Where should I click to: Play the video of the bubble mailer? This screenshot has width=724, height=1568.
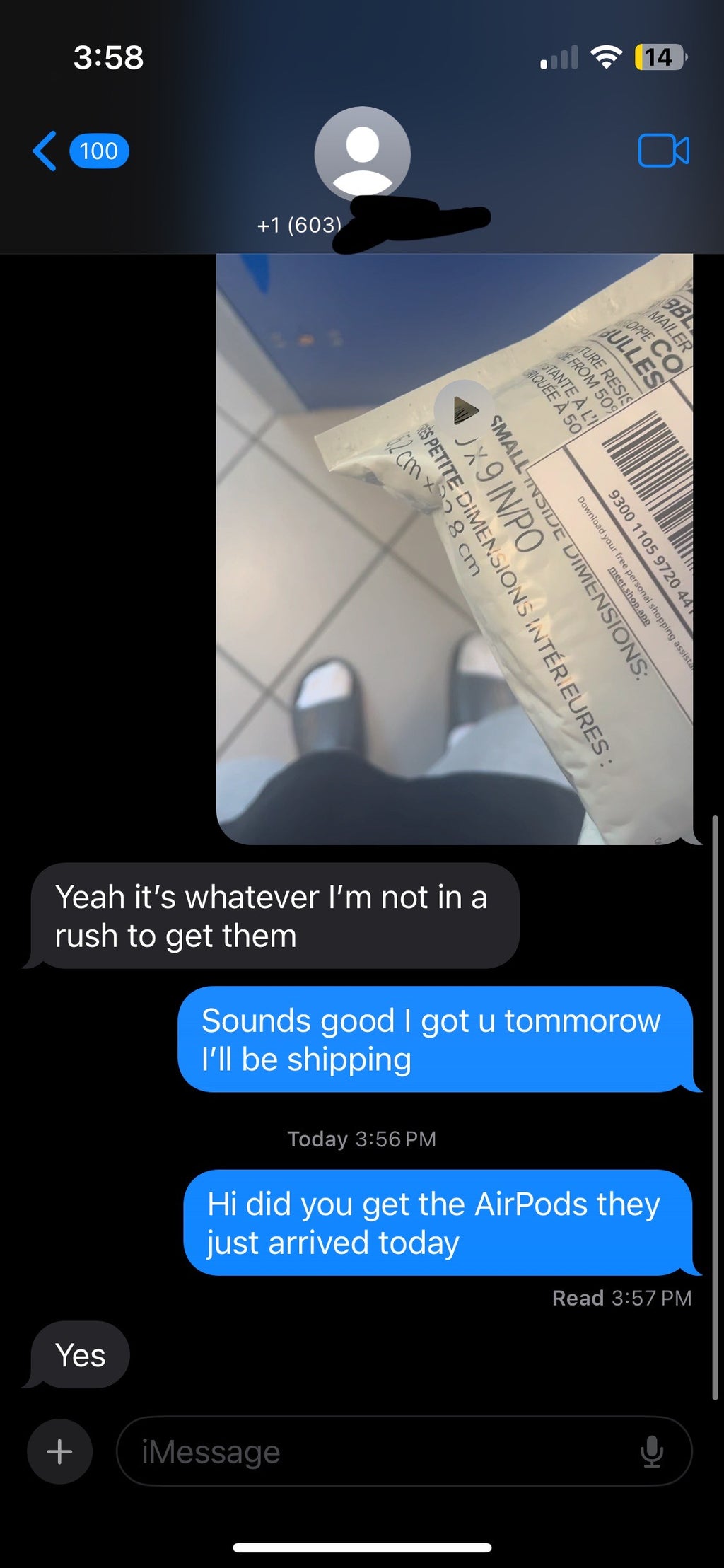pos(464,407)
